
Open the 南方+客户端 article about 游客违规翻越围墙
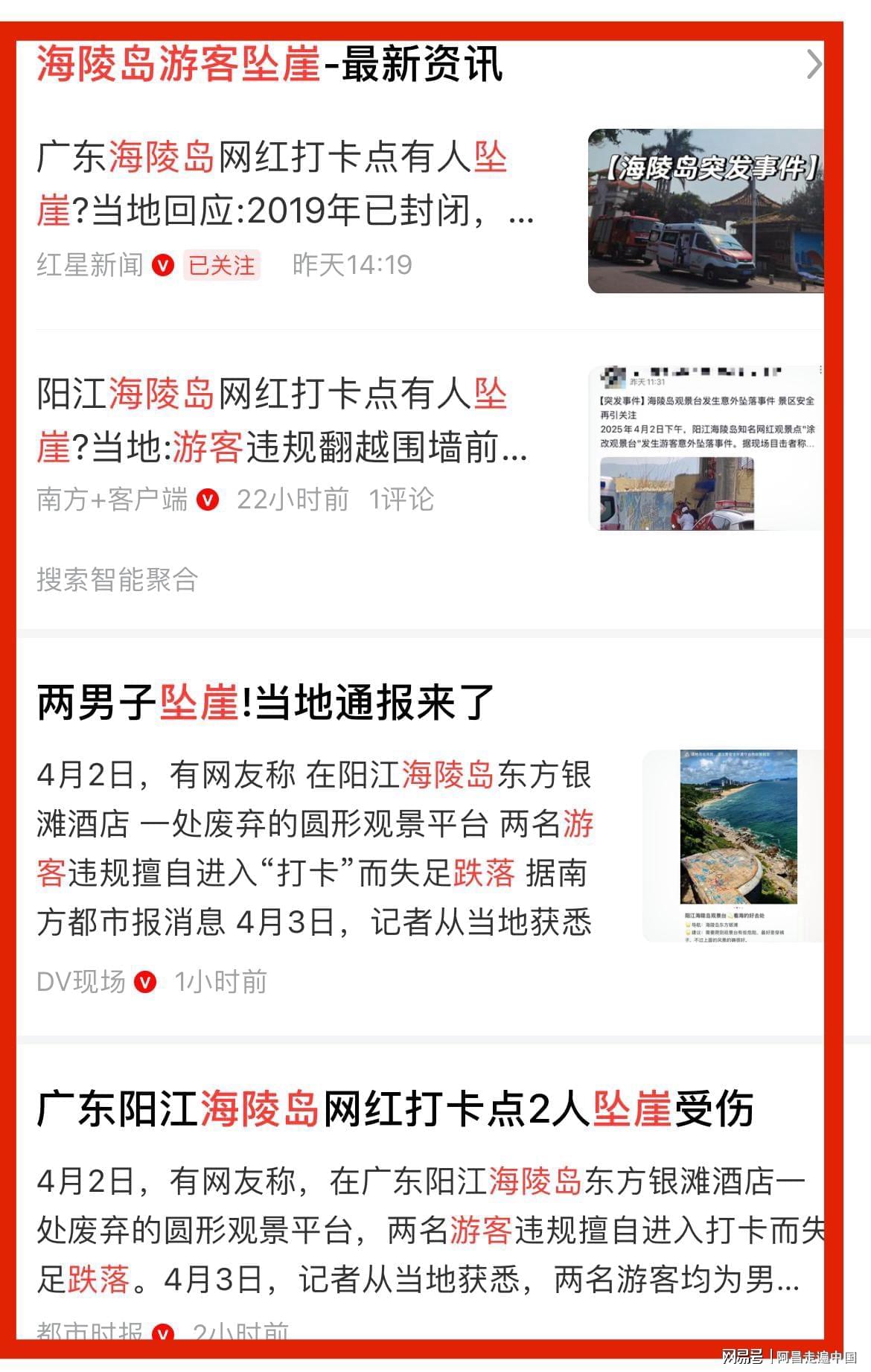tap(283, 421)
